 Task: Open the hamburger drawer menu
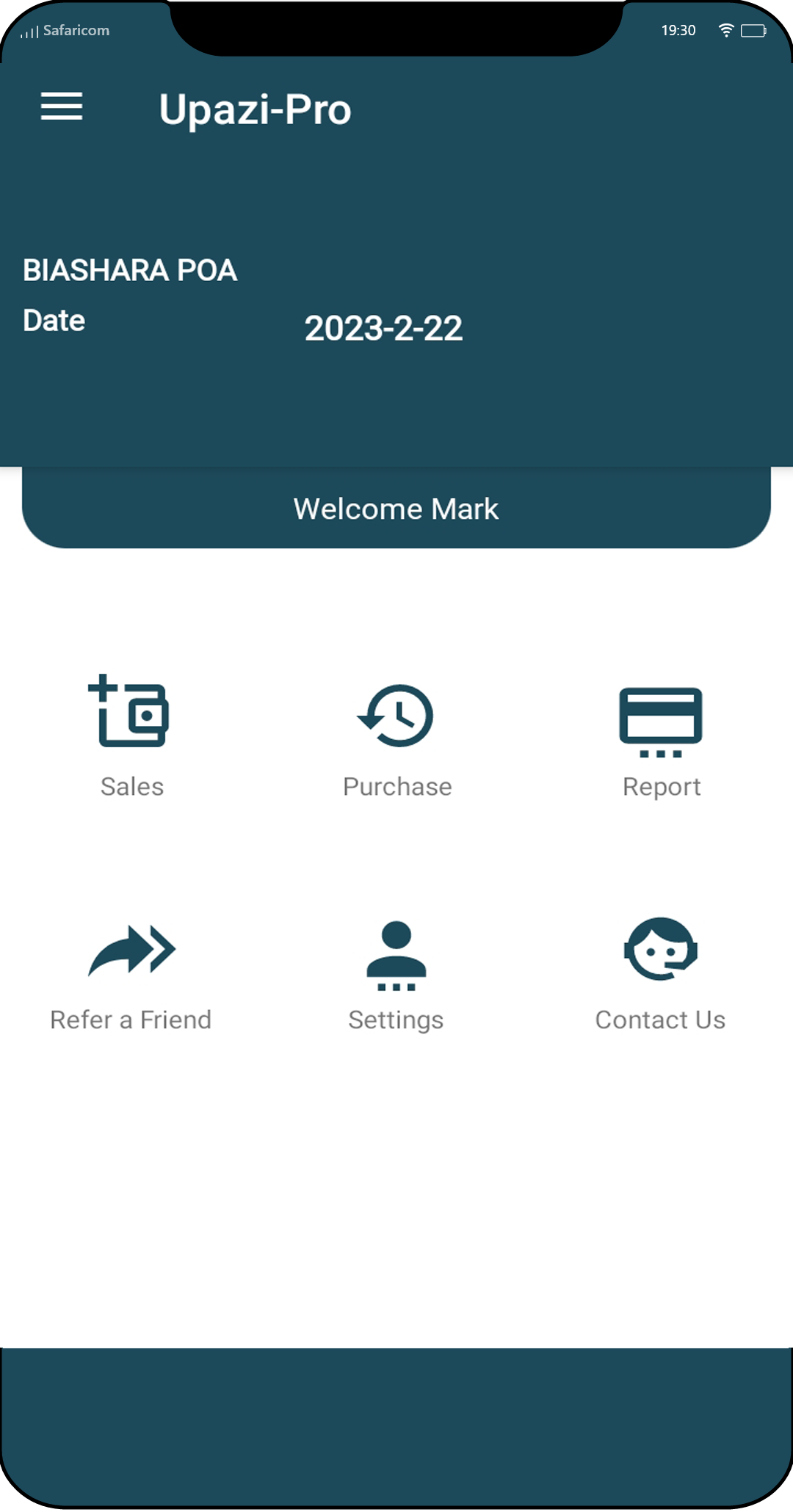coord(62,107)
